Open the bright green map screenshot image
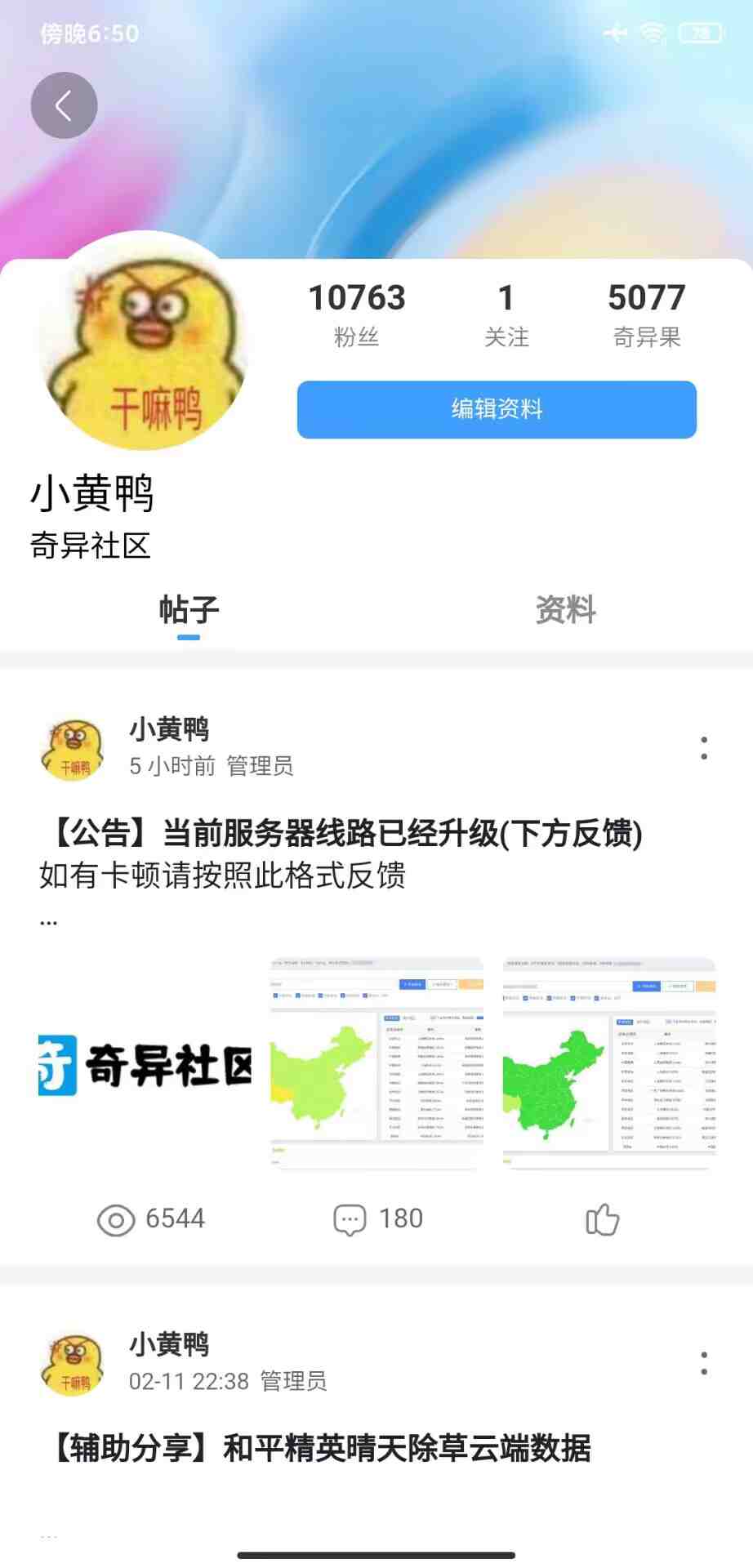Screen dimensions: 753x1568 609,1064
